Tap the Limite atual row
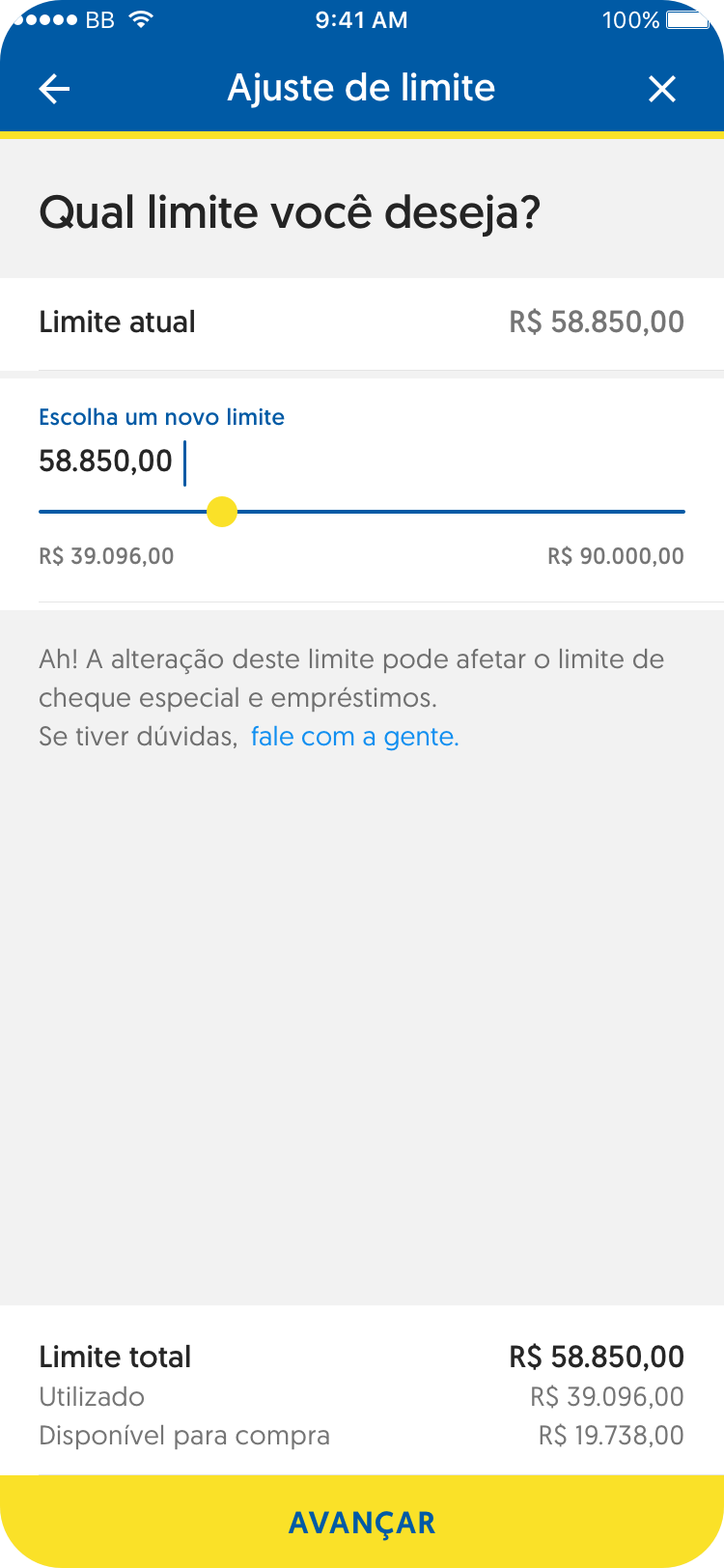This screenshot has height=1568, width=724. (362, 322)
